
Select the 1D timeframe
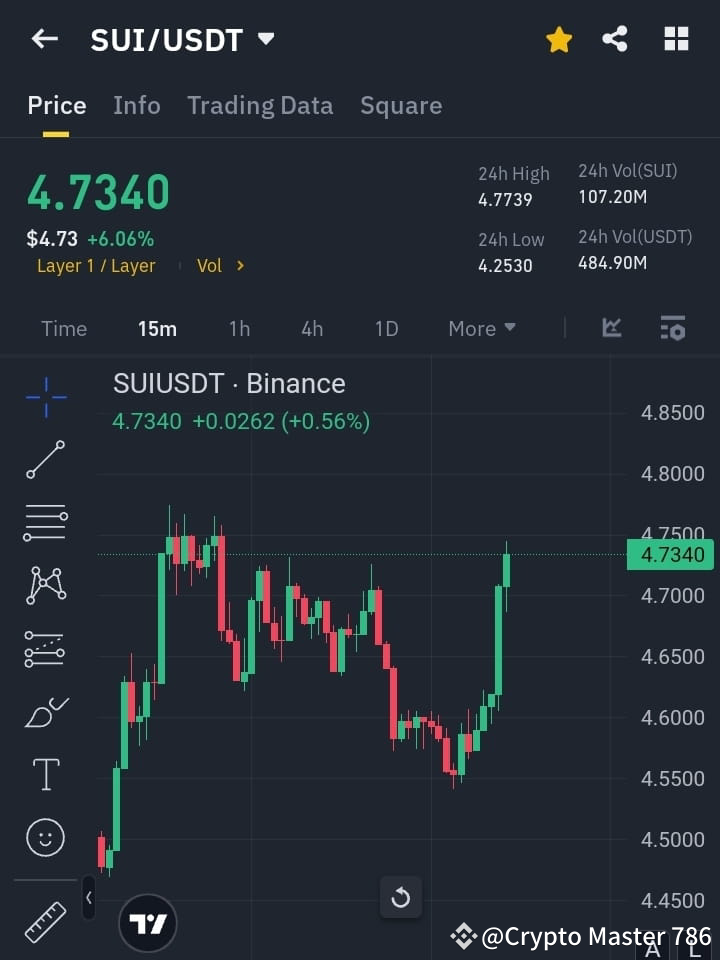[x=386, y=328]
